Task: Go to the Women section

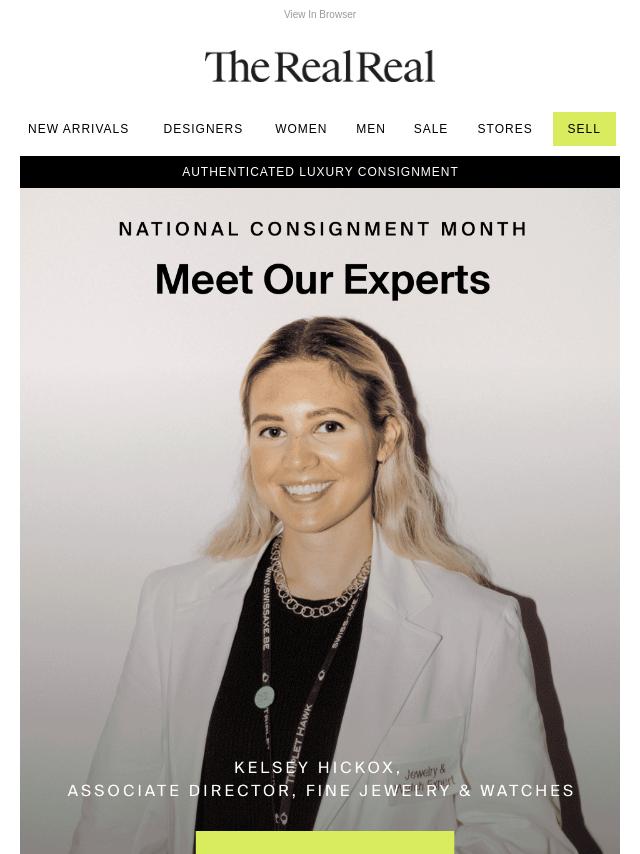Action: [301, 129]
